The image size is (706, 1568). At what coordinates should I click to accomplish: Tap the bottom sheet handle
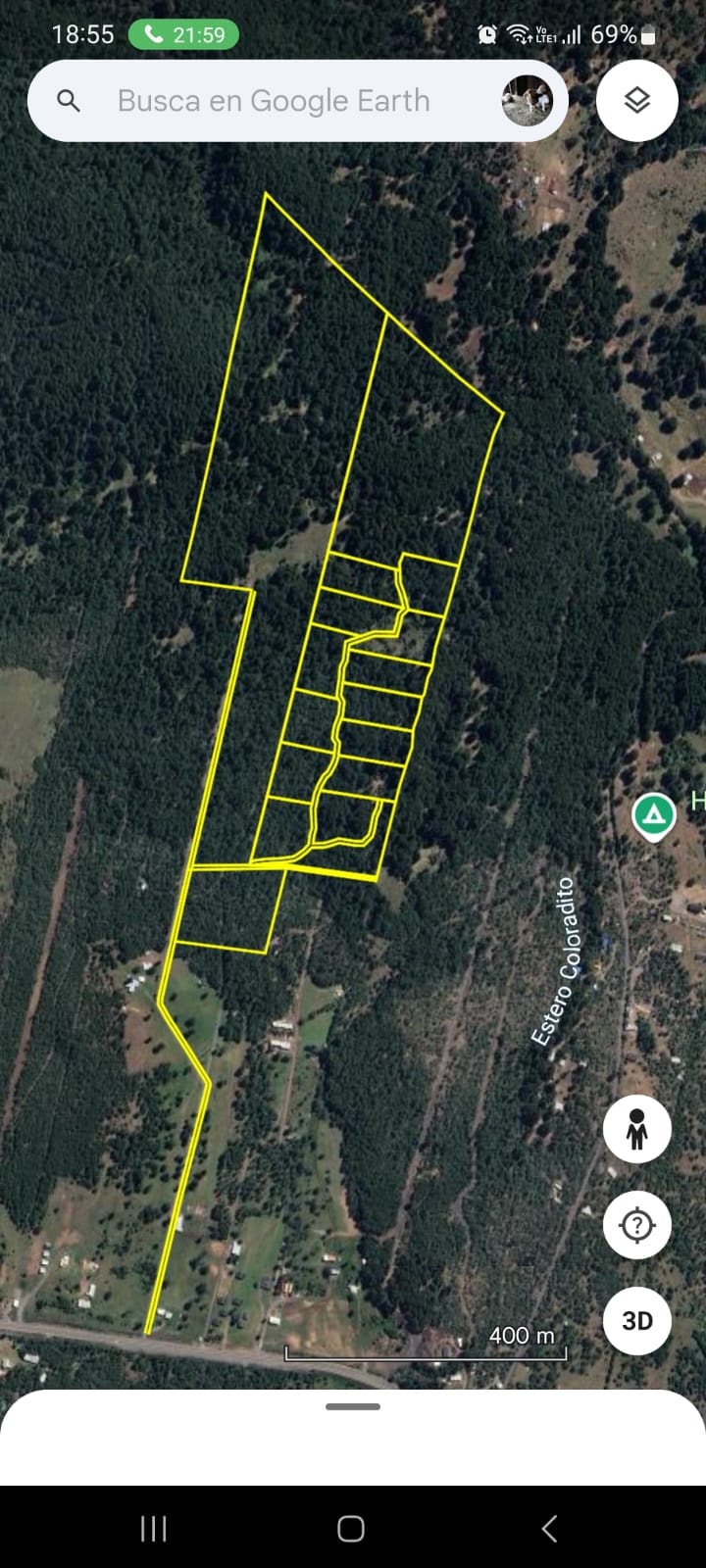pos(353,1406)
